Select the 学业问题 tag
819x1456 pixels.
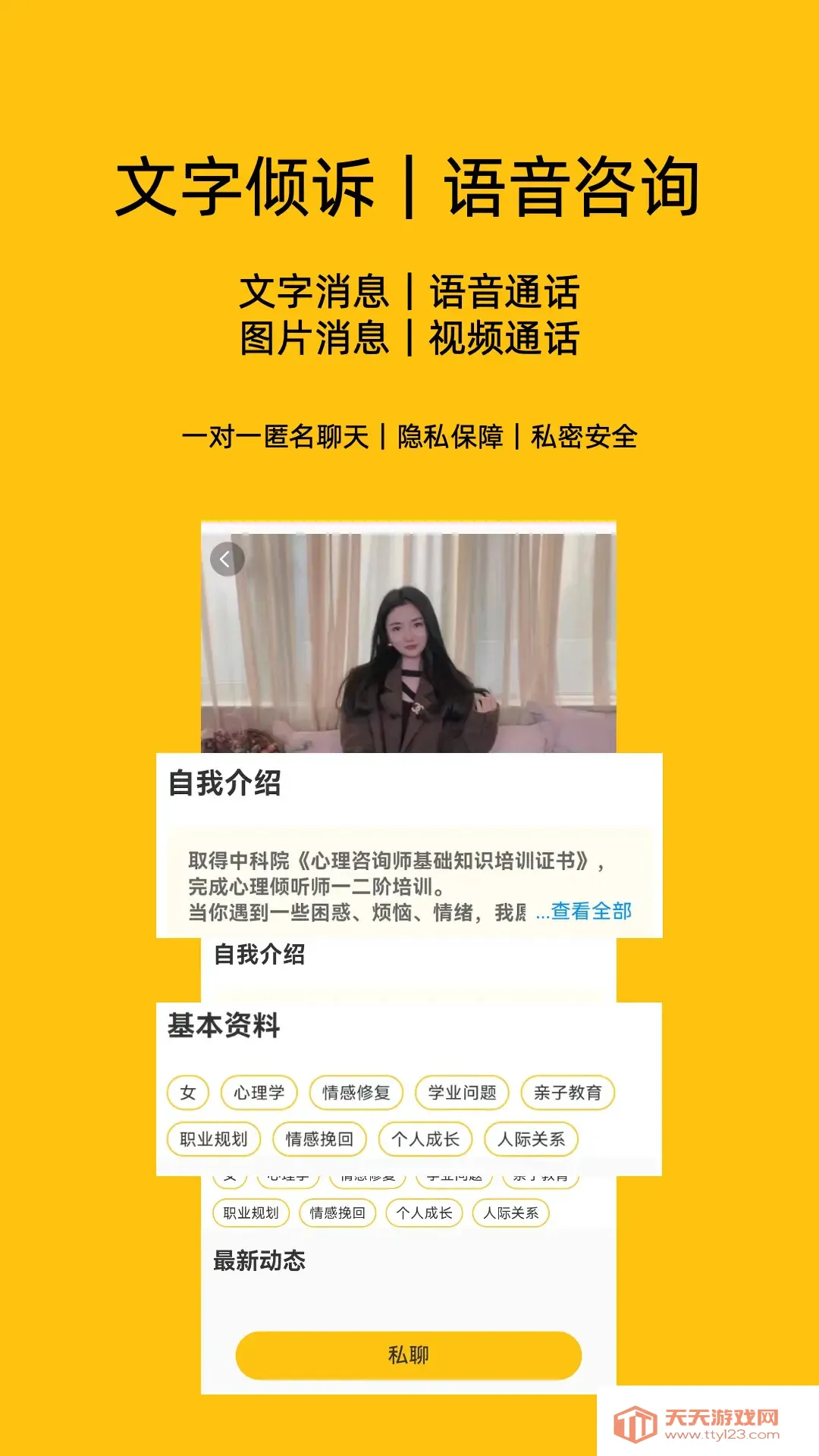pyautogui.click(x=462, y=1092)
